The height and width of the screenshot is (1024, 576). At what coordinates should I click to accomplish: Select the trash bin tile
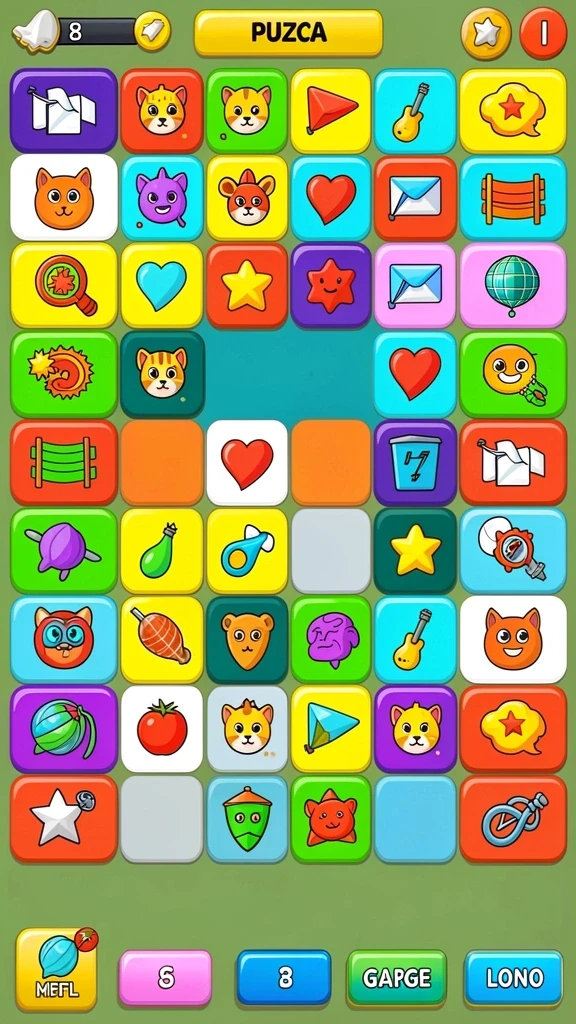pos(415,462)
